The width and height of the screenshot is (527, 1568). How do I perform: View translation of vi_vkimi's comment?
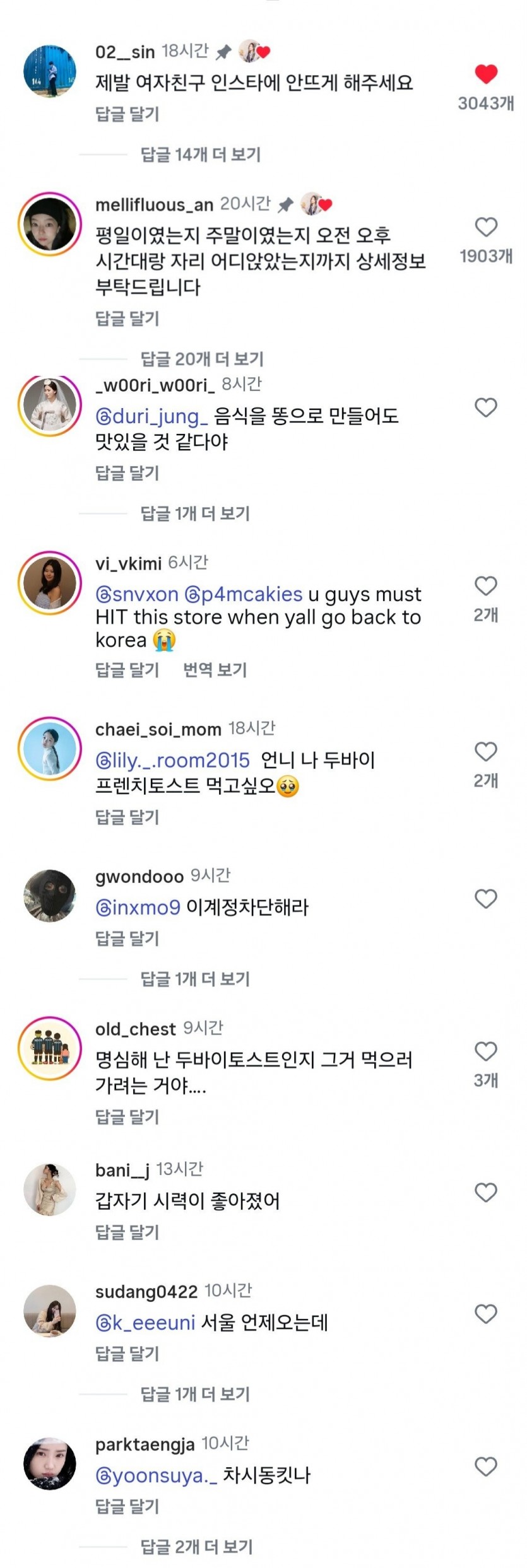coord(215,670)
